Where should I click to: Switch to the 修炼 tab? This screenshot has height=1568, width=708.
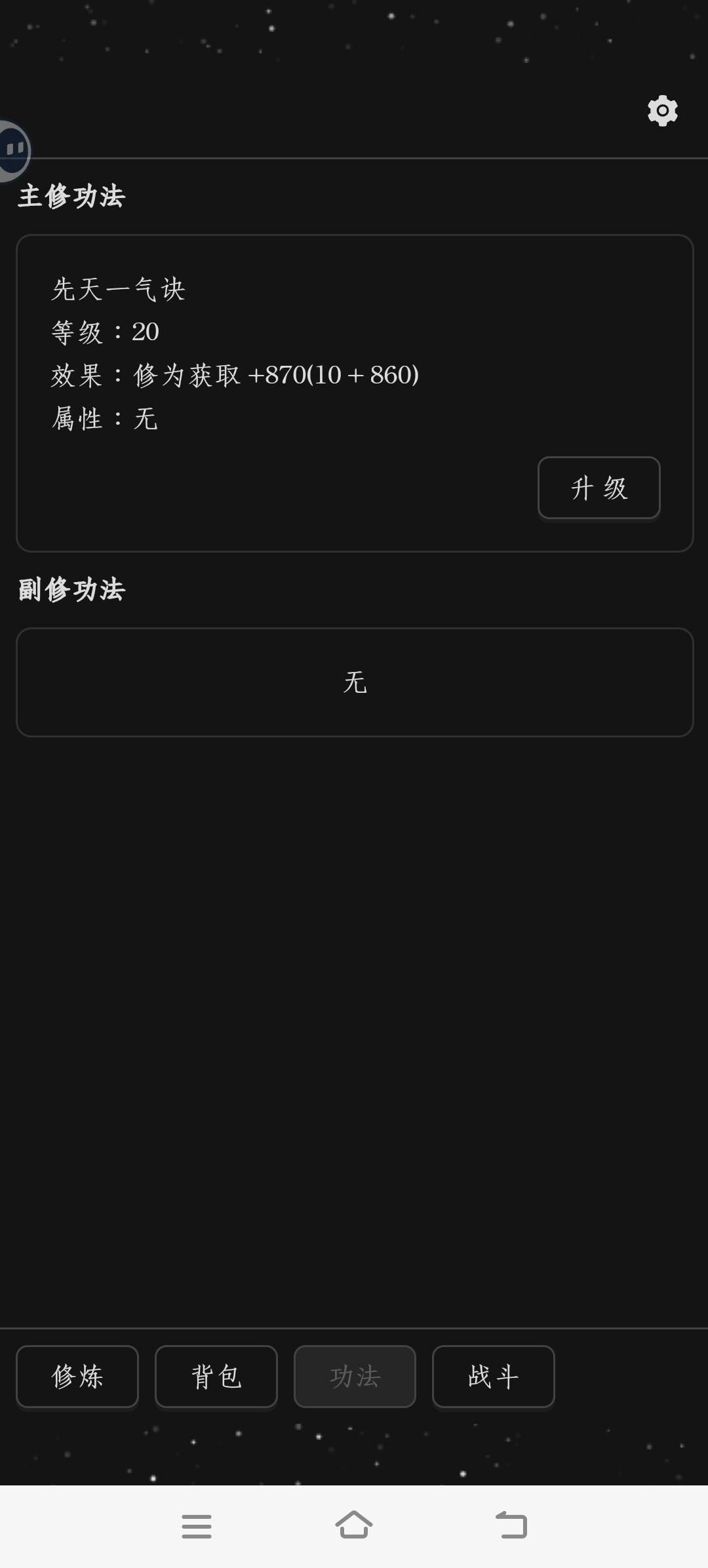(x=77, y=1377)
